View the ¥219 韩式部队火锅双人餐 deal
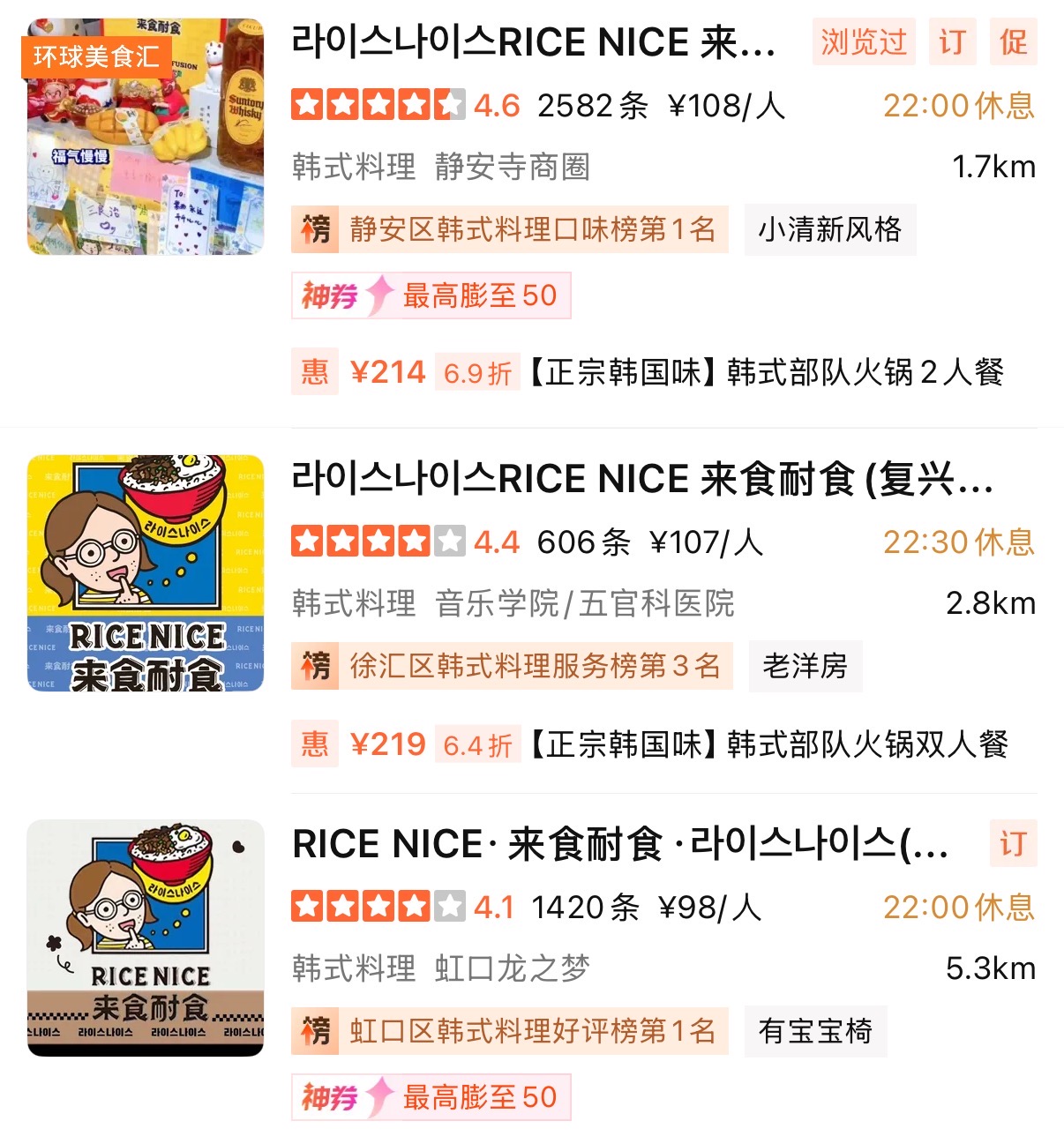This screenshot has height=1136, width=1064. 649,745
